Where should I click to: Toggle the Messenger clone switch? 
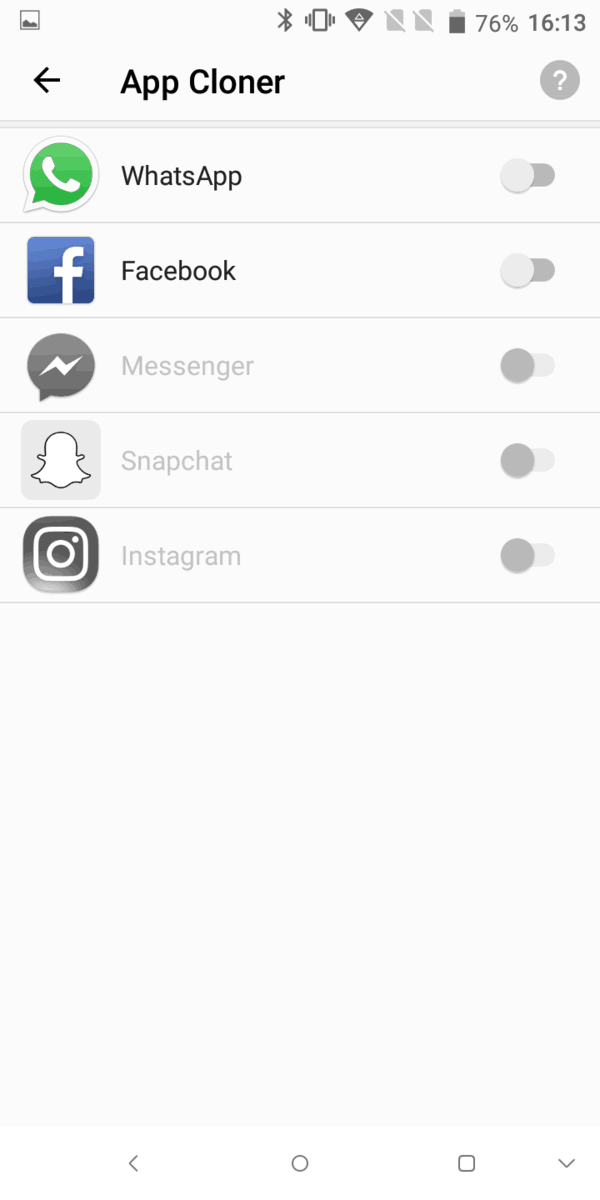click(x=527, y=366)
